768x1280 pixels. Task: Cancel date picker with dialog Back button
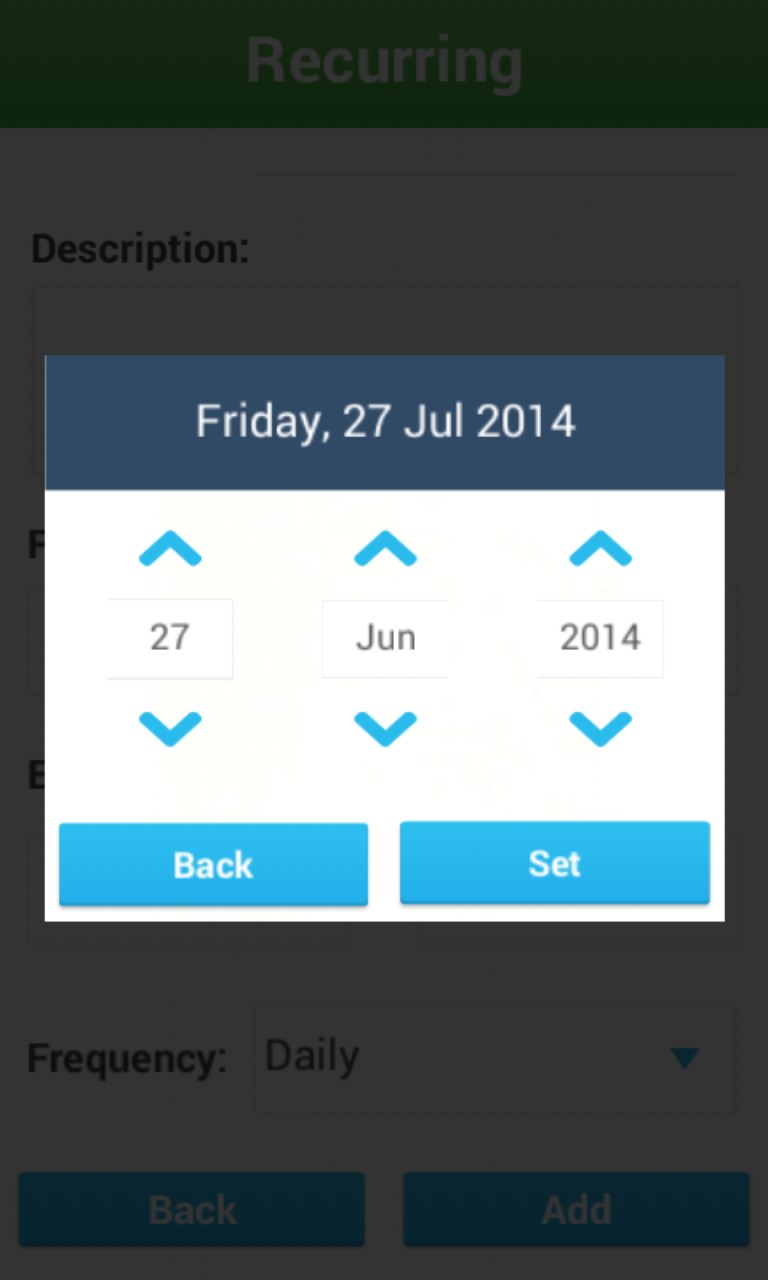click(213, 864)
